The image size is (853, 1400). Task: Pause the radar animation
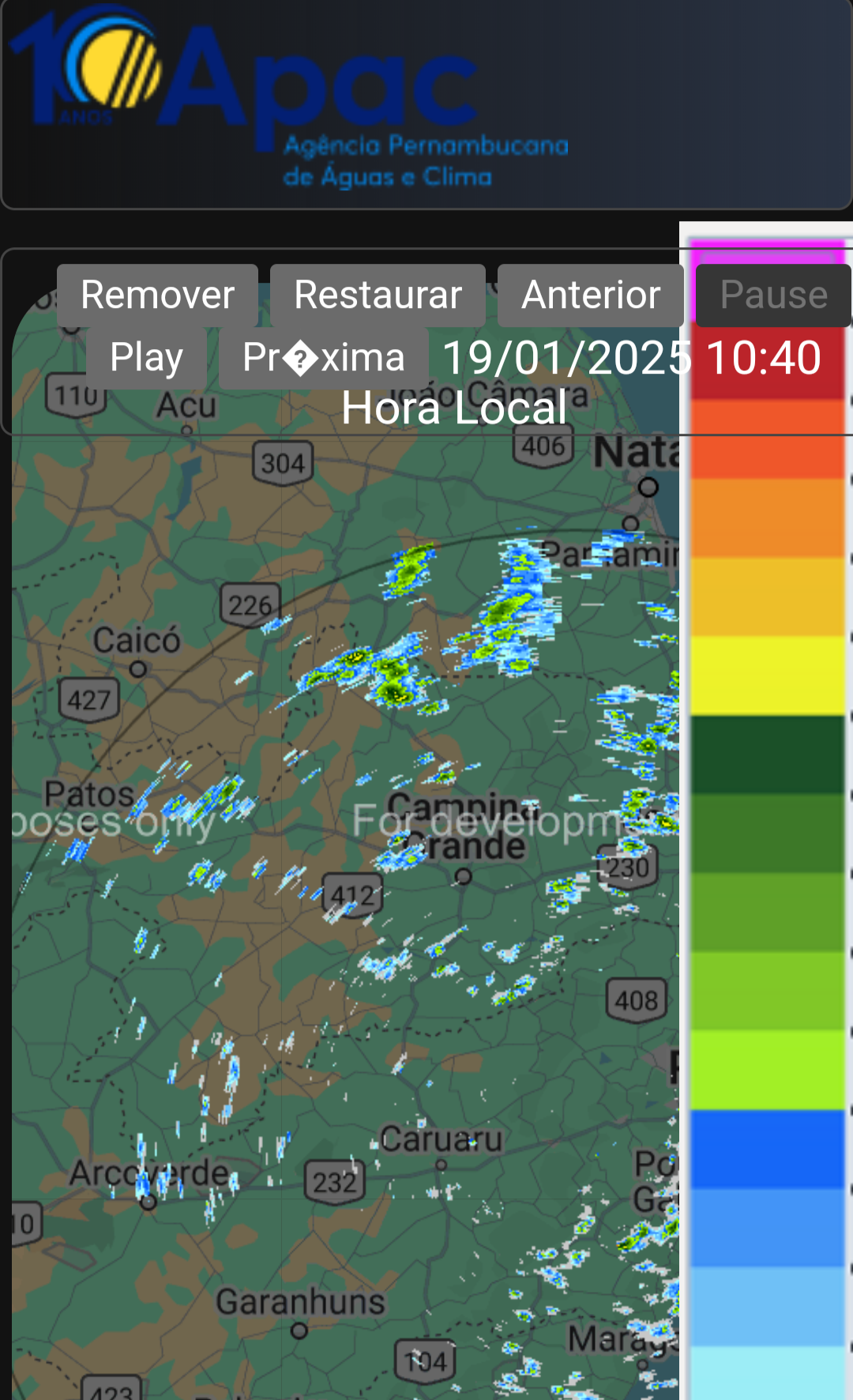[x=773, y=295]
